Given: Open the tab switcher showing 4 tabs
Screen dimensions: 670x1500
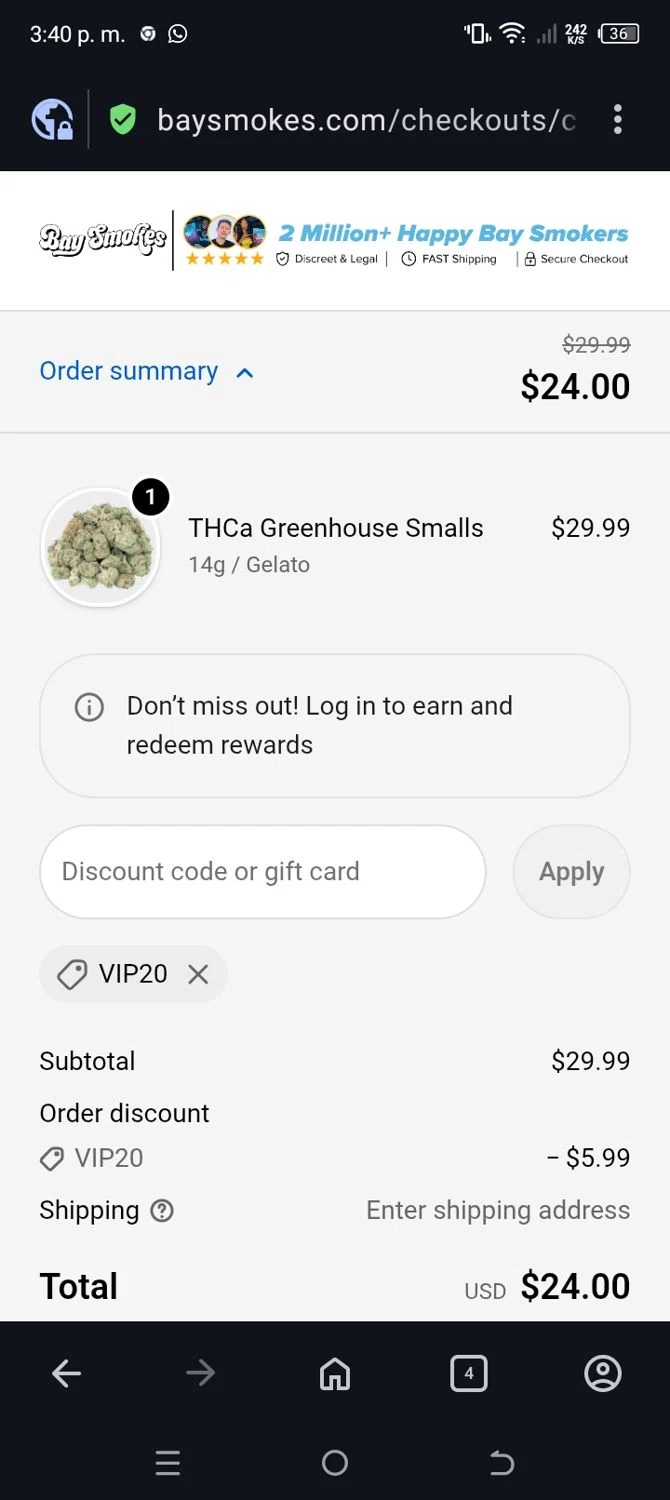Looking at the screenshot, I should 468,1374.
